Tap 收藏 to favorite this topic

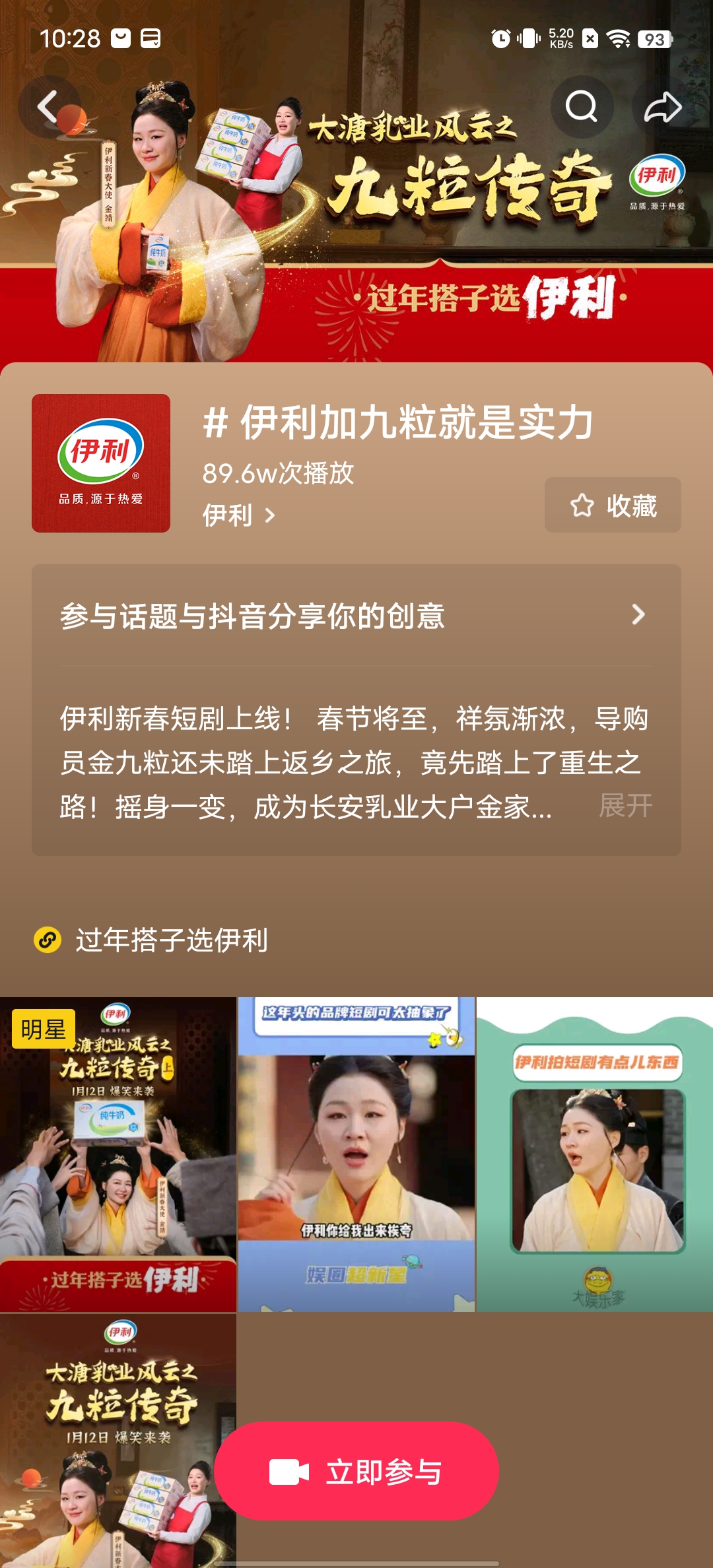pos(613,506)
